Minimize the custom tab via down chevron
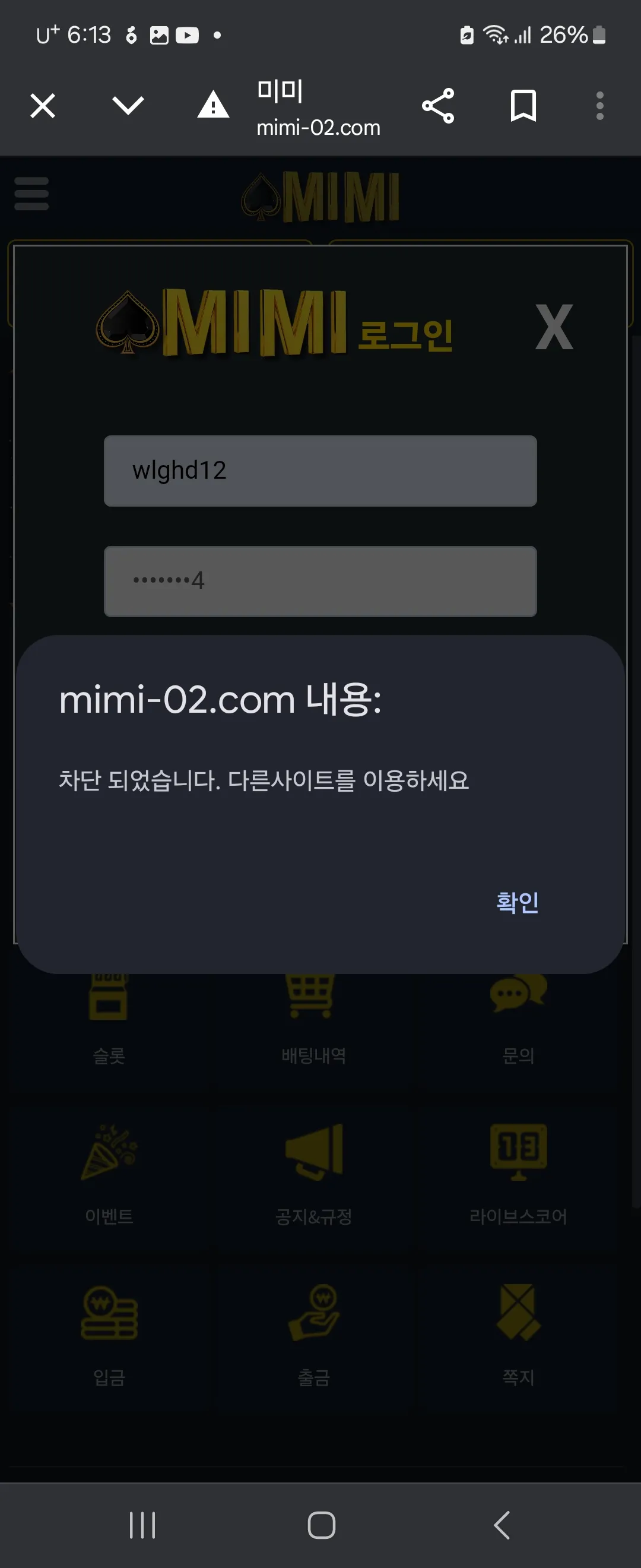The width and height of the screenshot is (641, 1568). [x=128, y=106]
